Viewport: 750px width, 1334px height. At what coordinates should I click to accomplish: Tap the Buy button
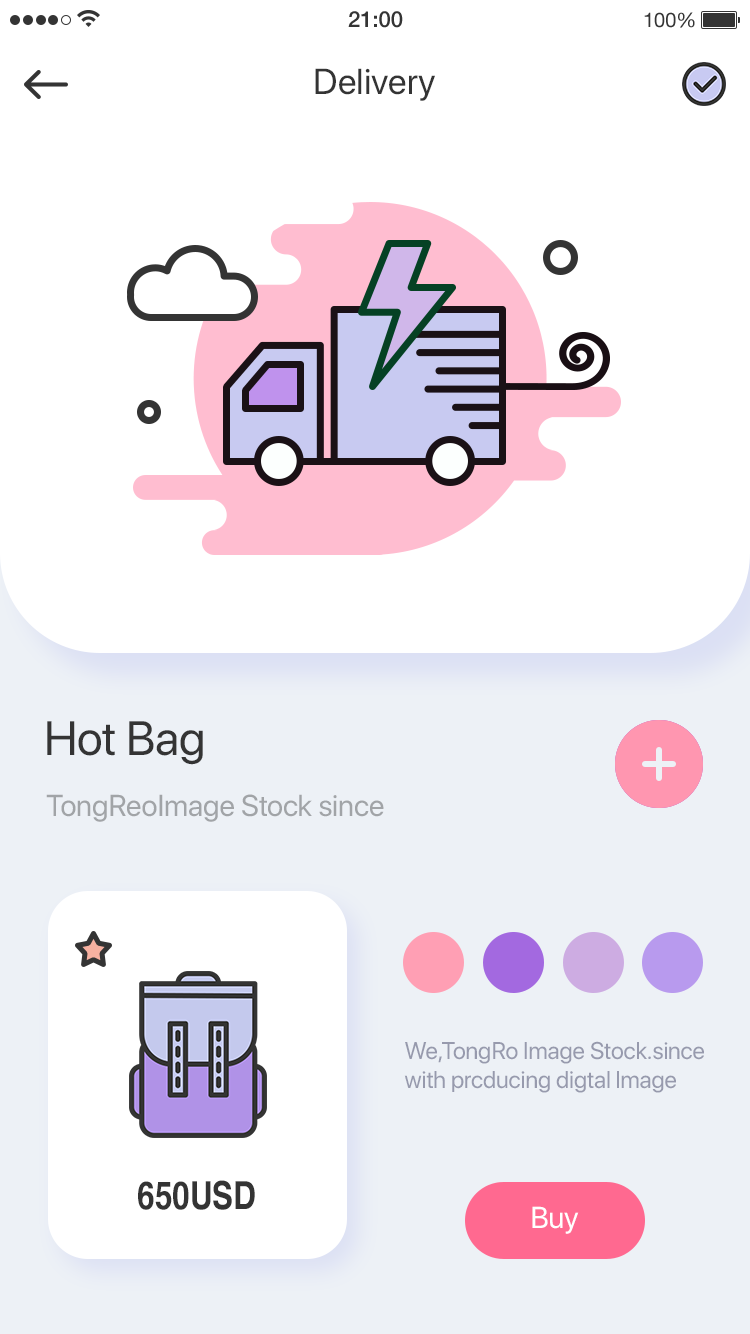tap(555, 1220)
